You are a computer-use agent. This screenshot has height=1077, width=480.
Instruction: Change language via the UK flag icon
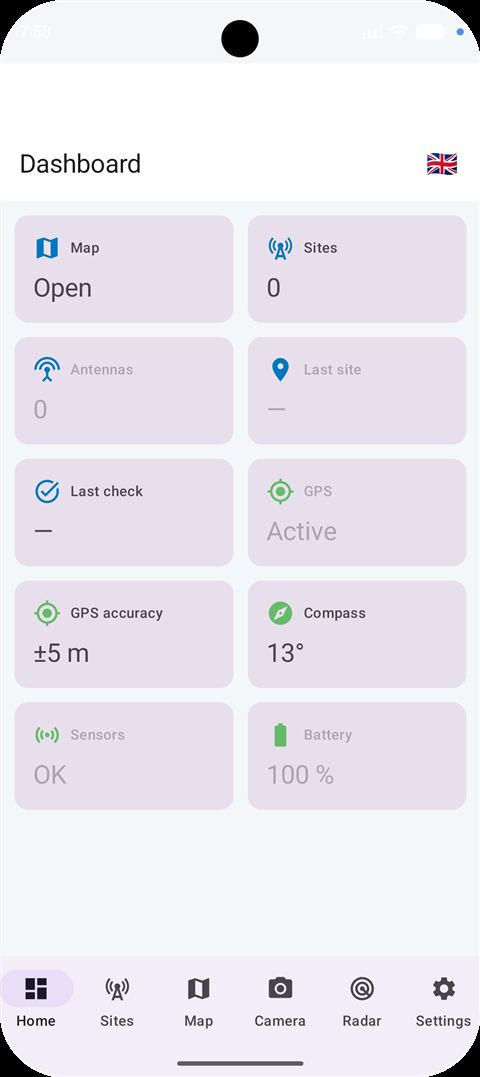442,163
